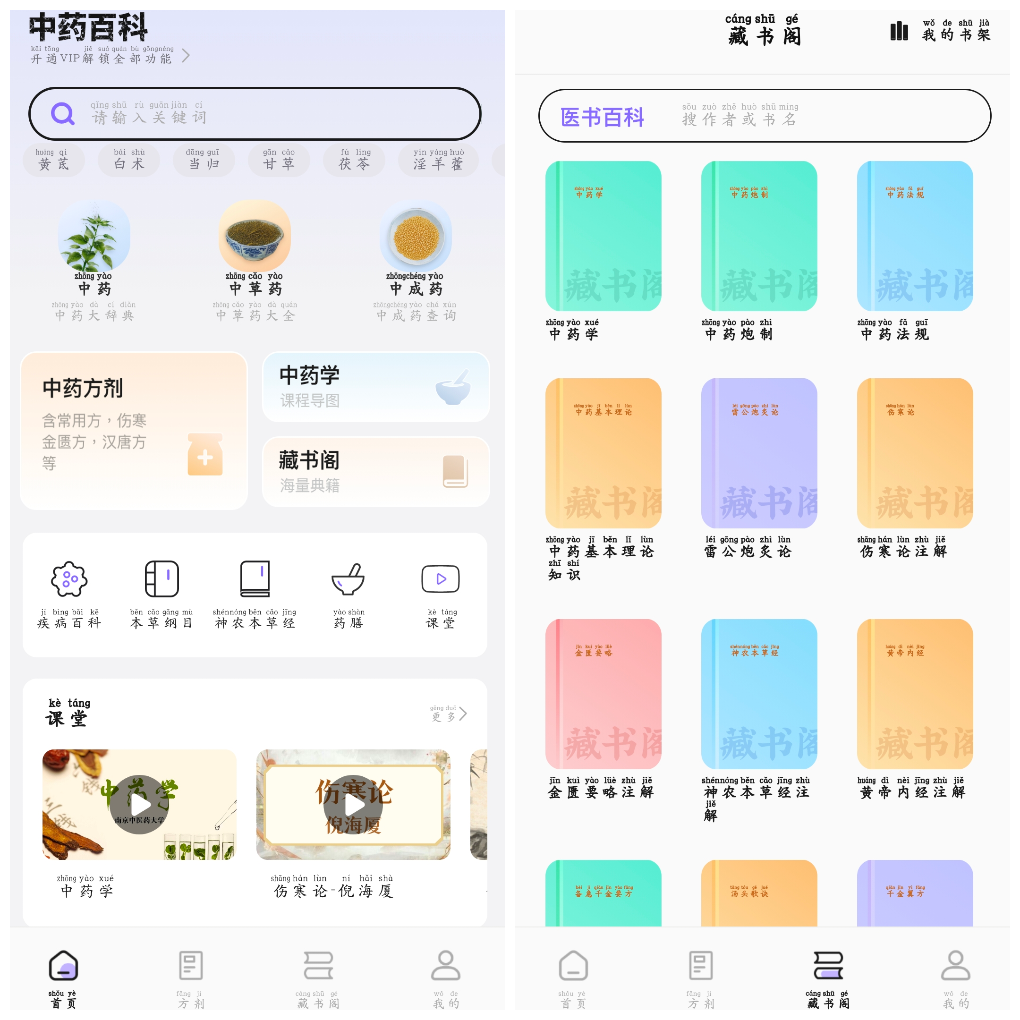Open the 中成药查询 category

pyautogui.click(x=416, y=260)
